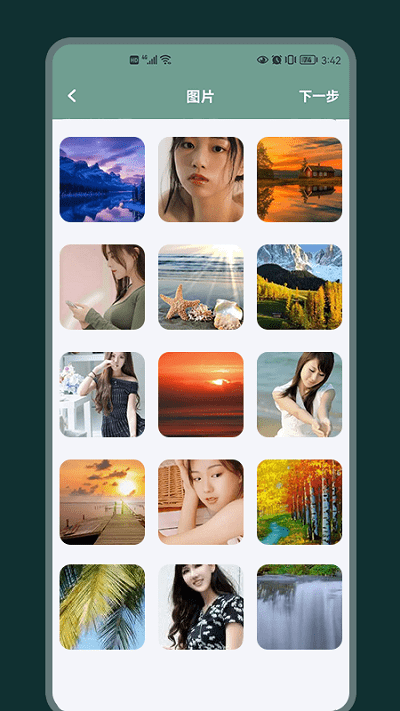The width and height of the screenshot is (400, 711).
Task: Choose the gray waterfall picture
Action: click(299, 607)
